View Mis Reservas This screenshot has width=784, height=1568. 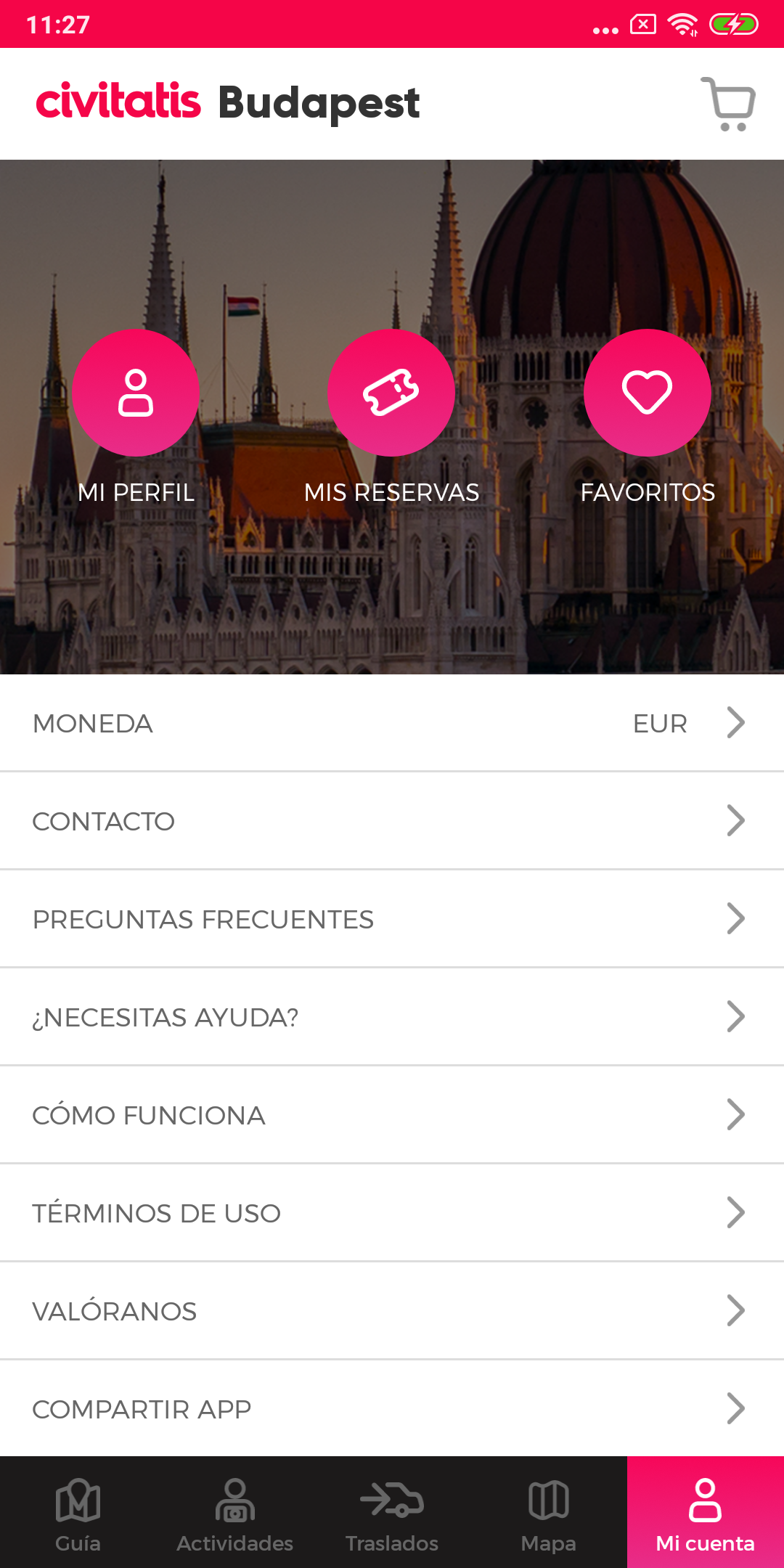coord(391,393)
